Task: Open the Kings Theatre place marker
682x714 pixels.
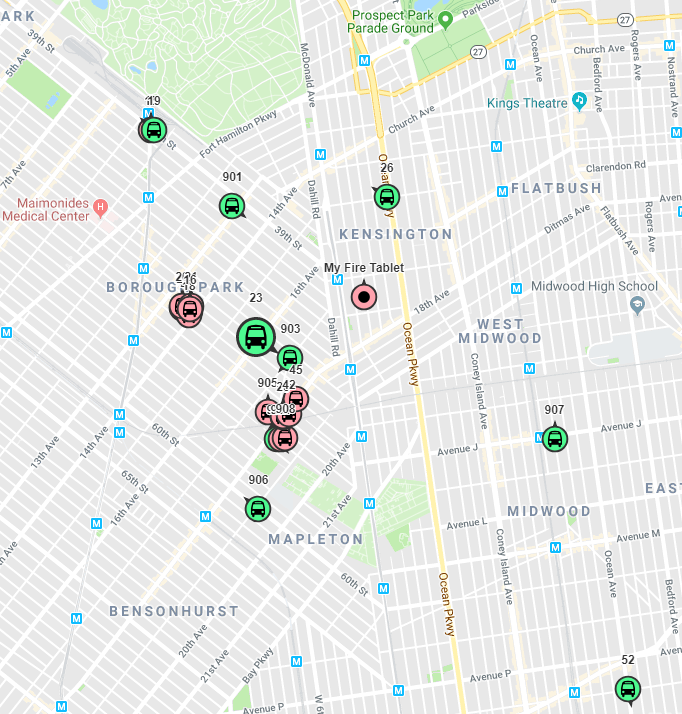Action: pos(578,102)
